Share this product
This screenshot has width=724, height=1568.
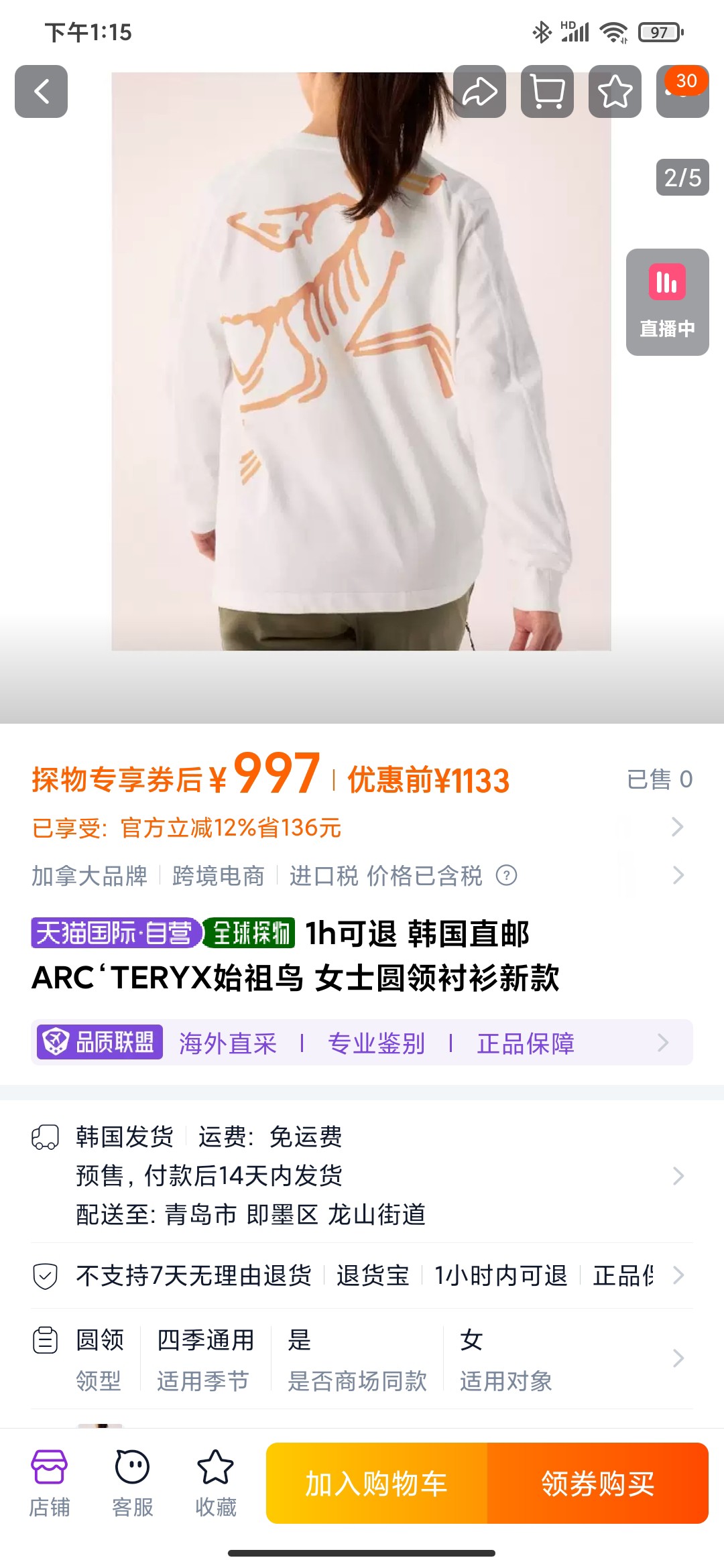479,92
